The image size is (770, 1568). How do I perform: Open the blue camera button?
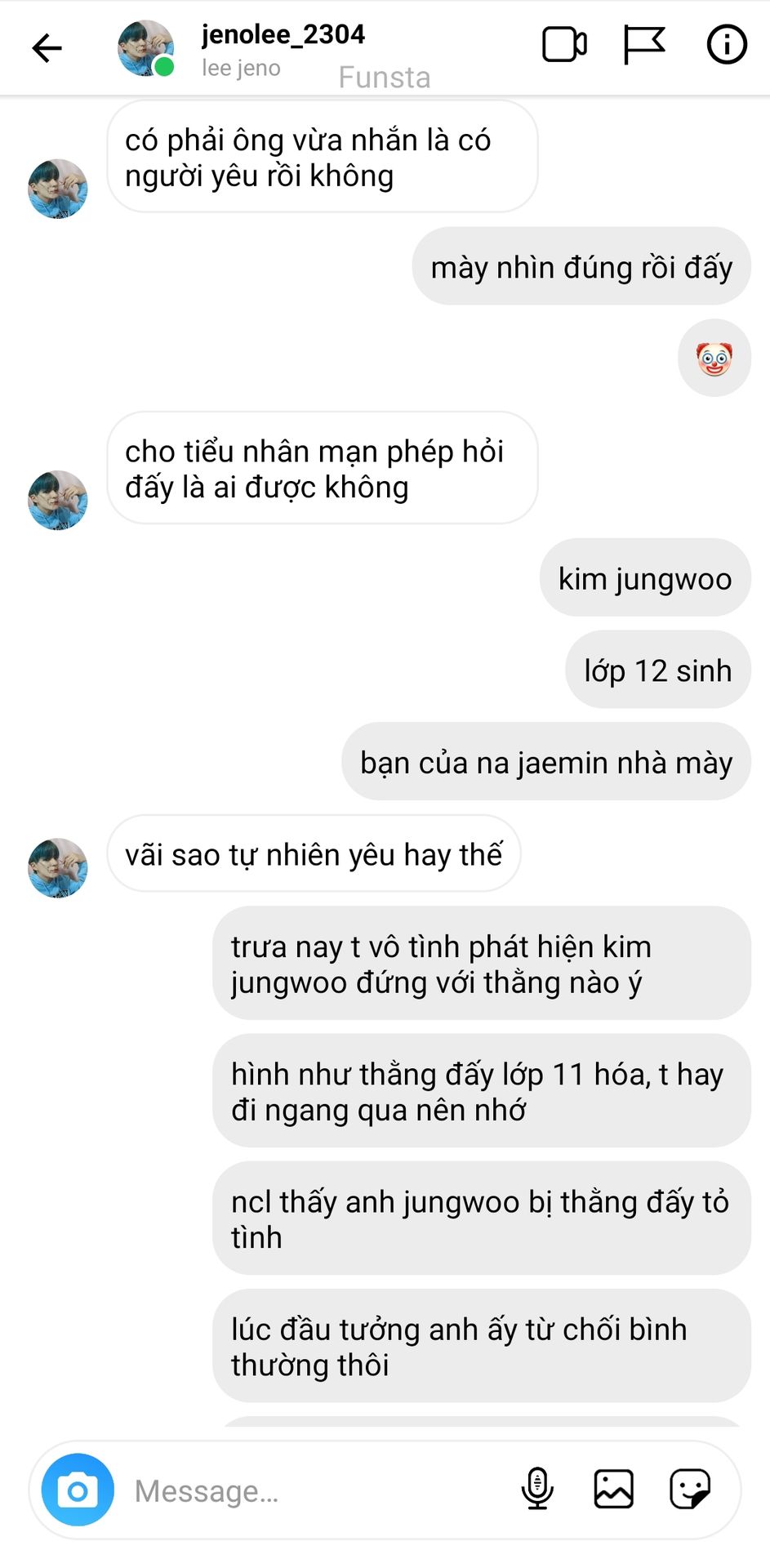pyautogui.click(x=78, y=1490)
